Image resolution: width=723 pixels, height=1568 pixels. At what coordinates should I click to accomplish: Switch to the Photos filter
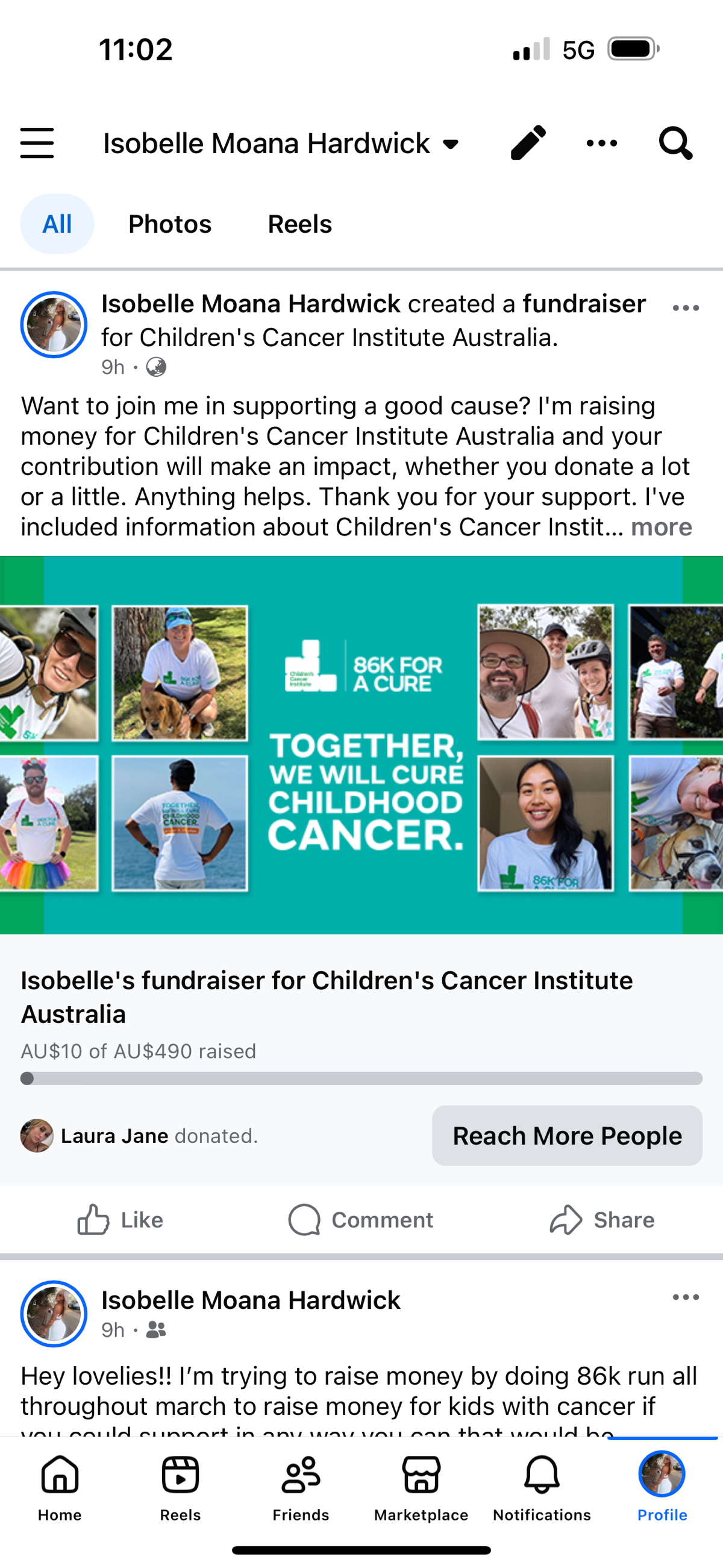click(170, 224)
